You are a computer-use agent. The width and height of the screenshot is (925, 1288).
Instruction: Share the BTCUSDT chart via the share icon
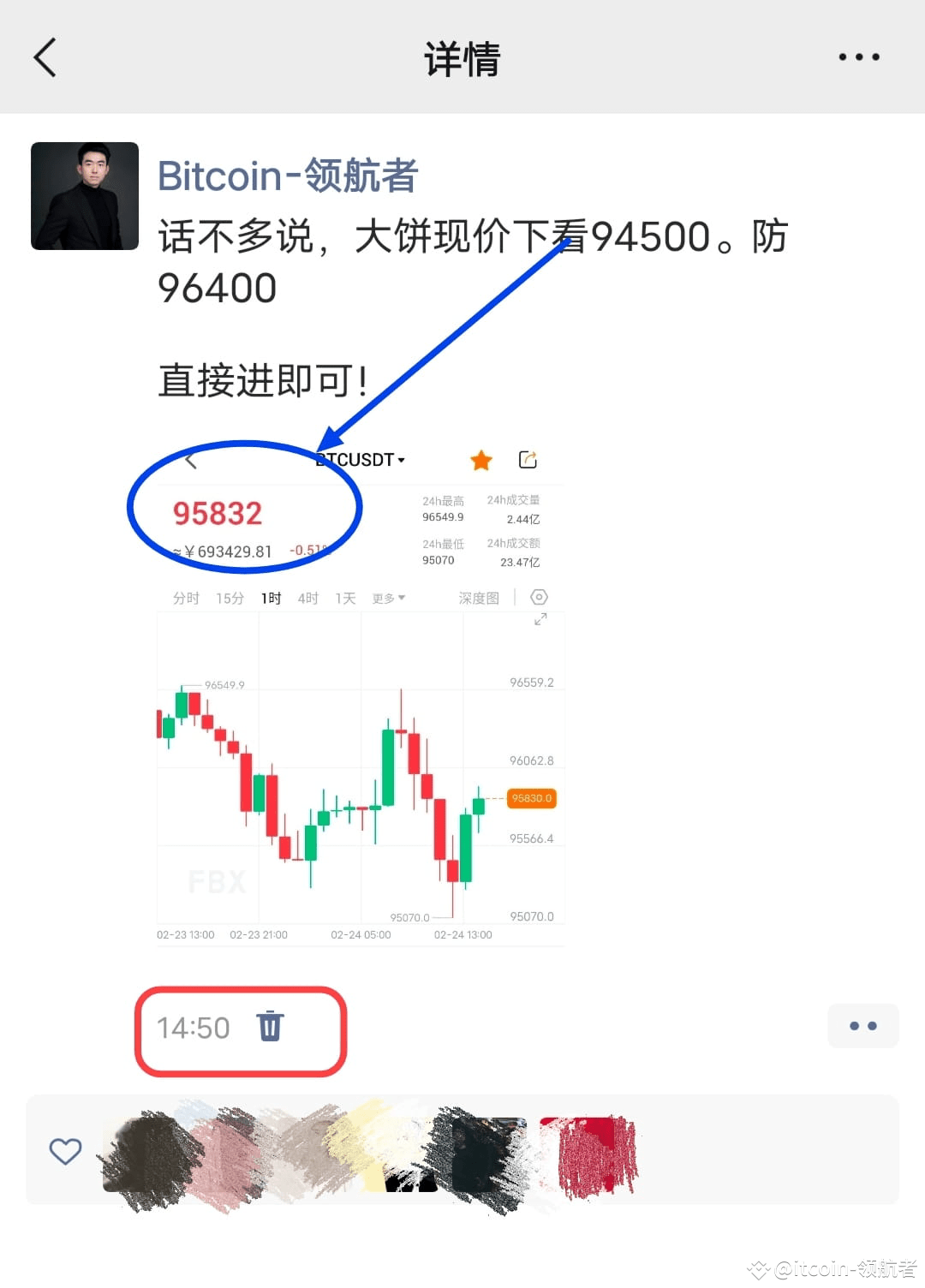(x=528, y=459)
